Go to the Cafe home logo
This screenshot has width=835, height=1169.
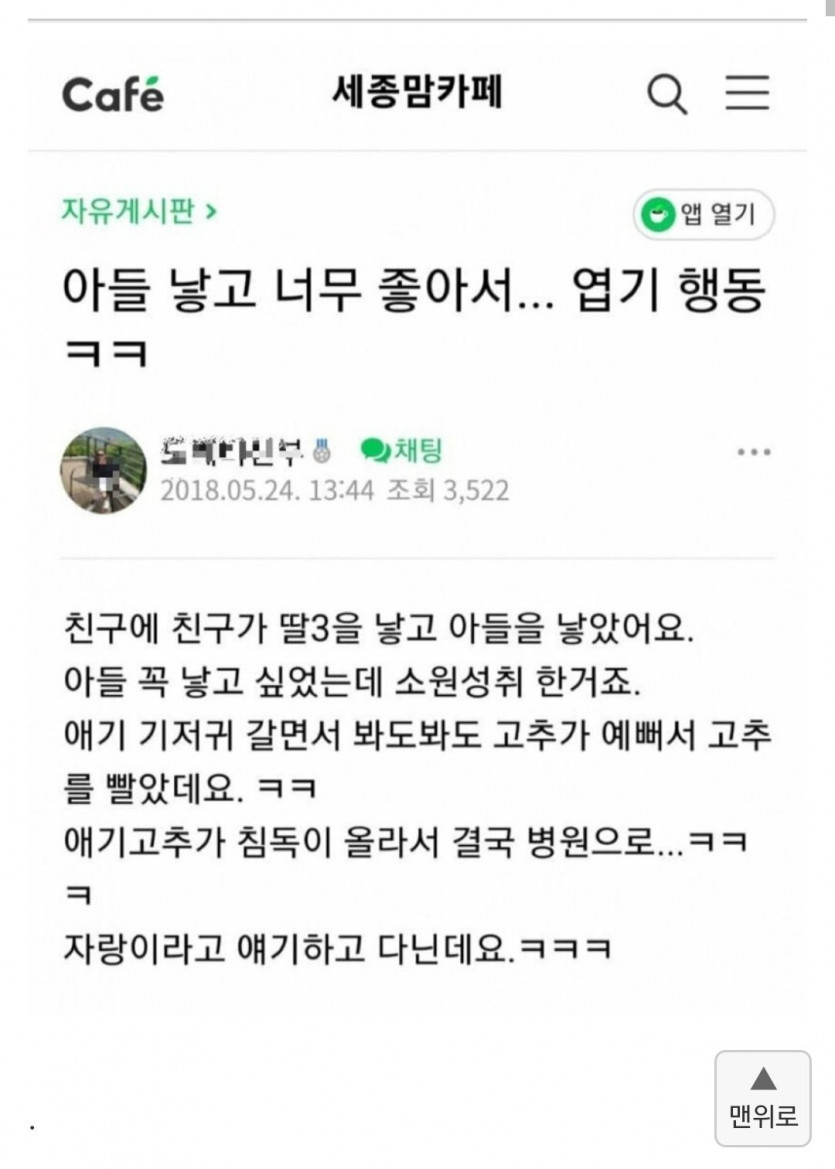tap(112, 95)
